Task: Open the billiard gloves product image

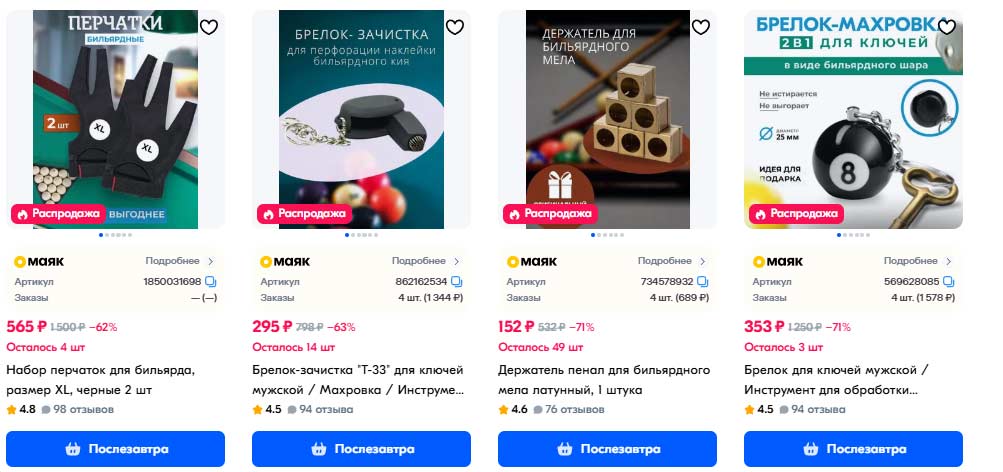Action: pyautogui.click(x=115, y=120)
